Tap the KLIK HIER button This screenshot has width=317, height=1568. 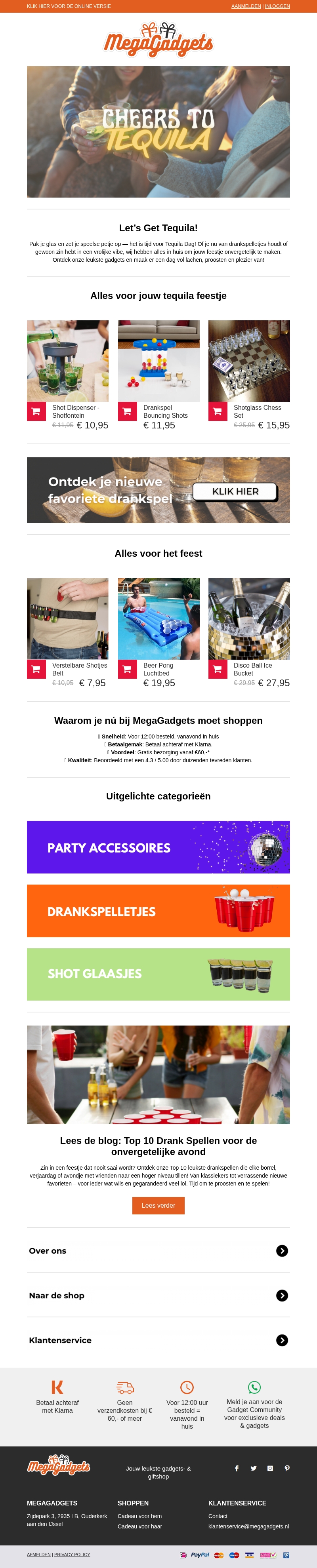click(x=235, y=491)
